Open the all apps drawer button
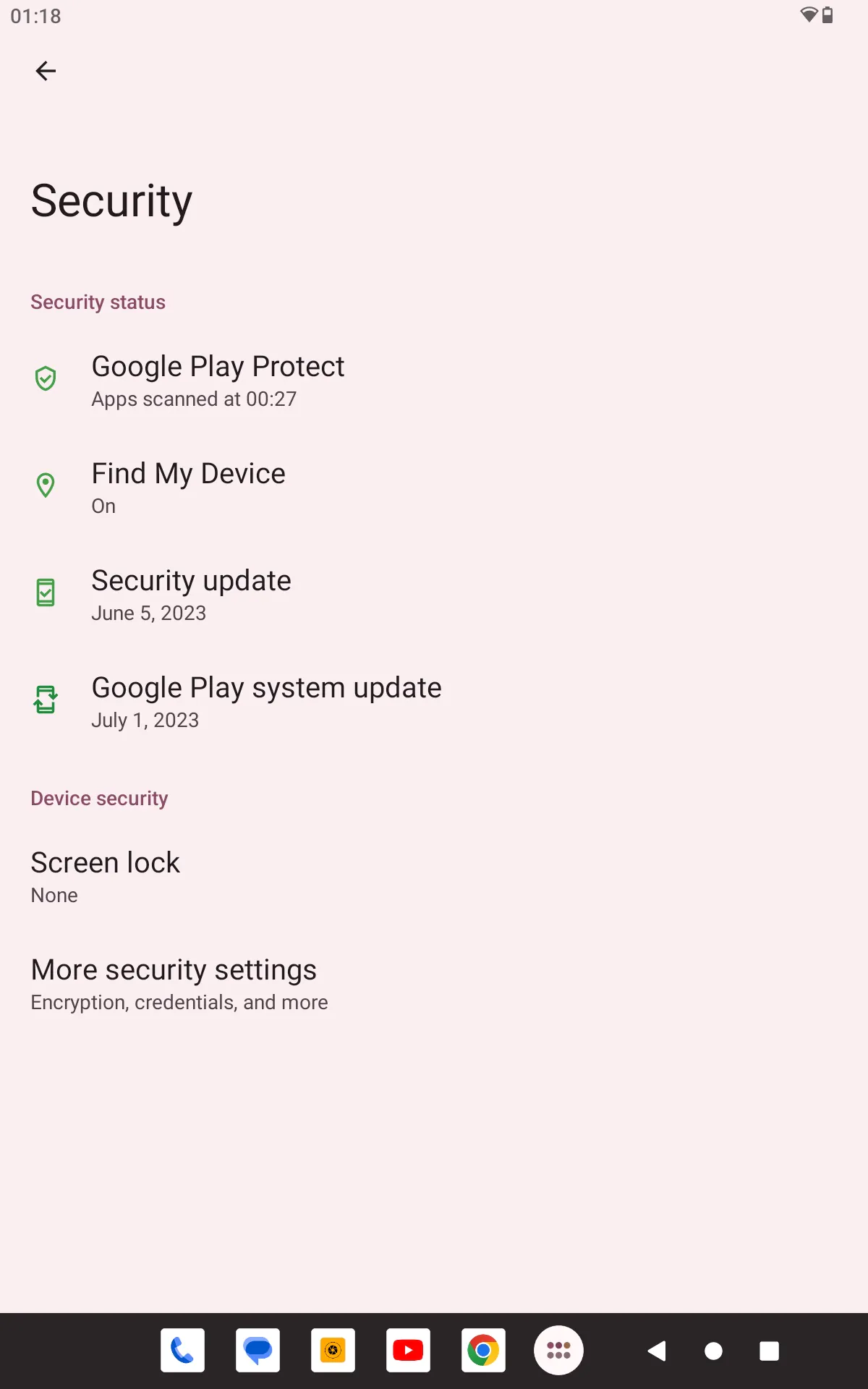 [558, 1351]
